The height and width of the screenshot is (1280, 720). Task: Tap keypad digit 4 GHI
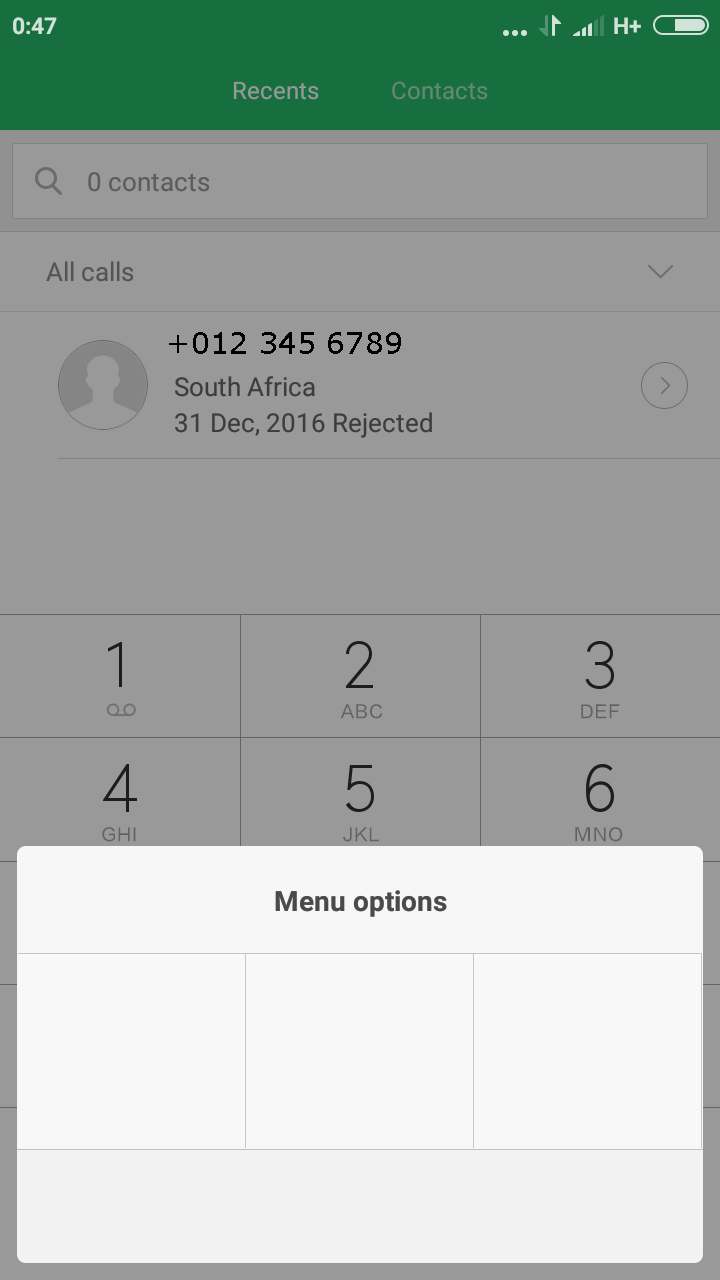120,795
